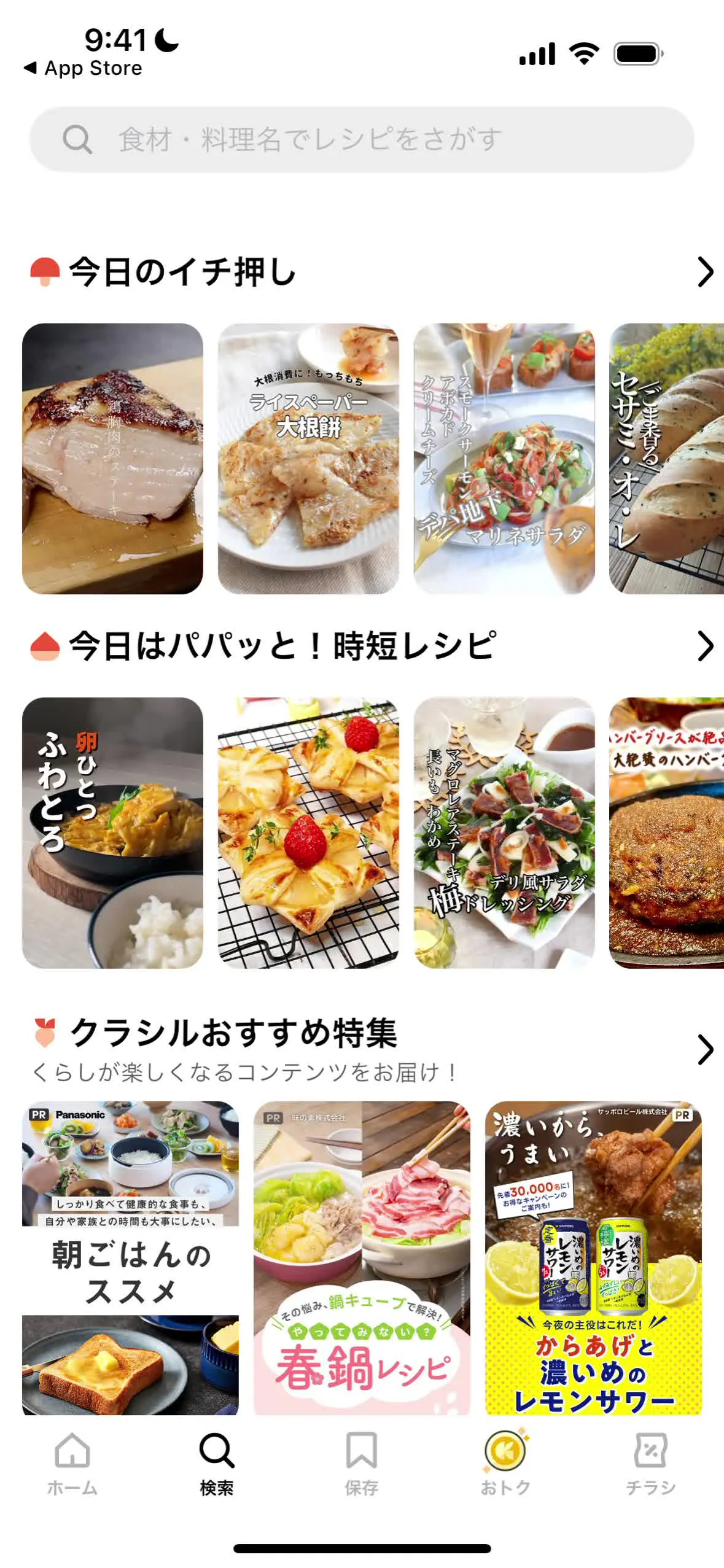The height and width of the screenshot is (1568, 724).
Task: Tap the recipe search field
Action: [362, 139]
